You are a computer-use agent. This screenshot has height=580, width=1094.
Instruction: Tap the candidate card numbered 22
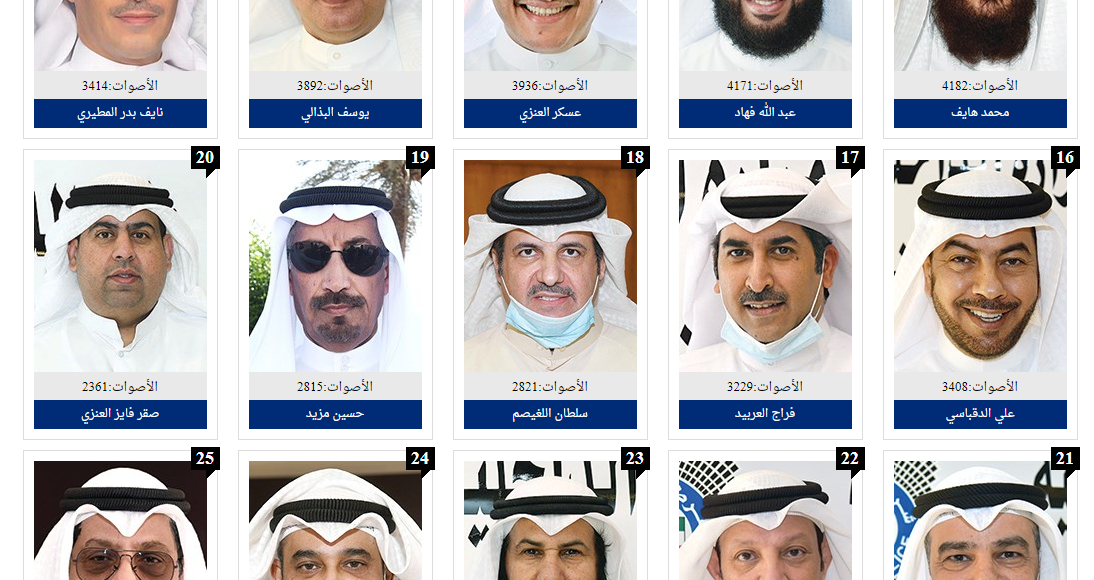(x=765, y=525)
